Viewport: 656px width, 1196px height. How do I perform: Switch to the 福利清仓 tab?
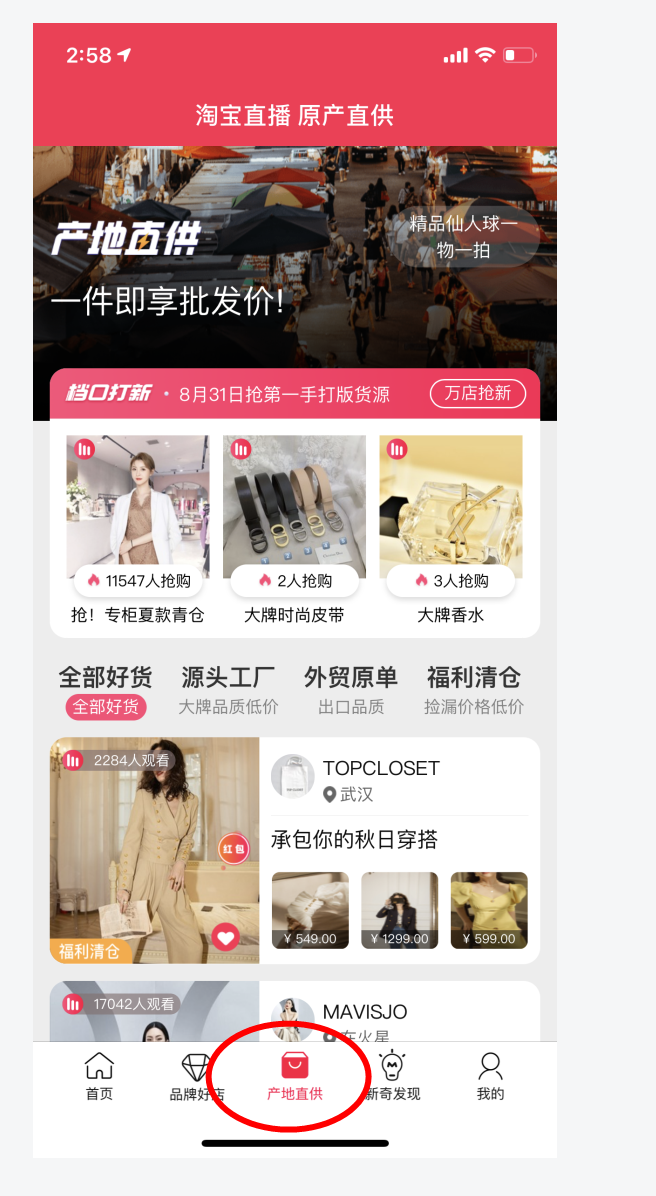[x=473, y=691]
